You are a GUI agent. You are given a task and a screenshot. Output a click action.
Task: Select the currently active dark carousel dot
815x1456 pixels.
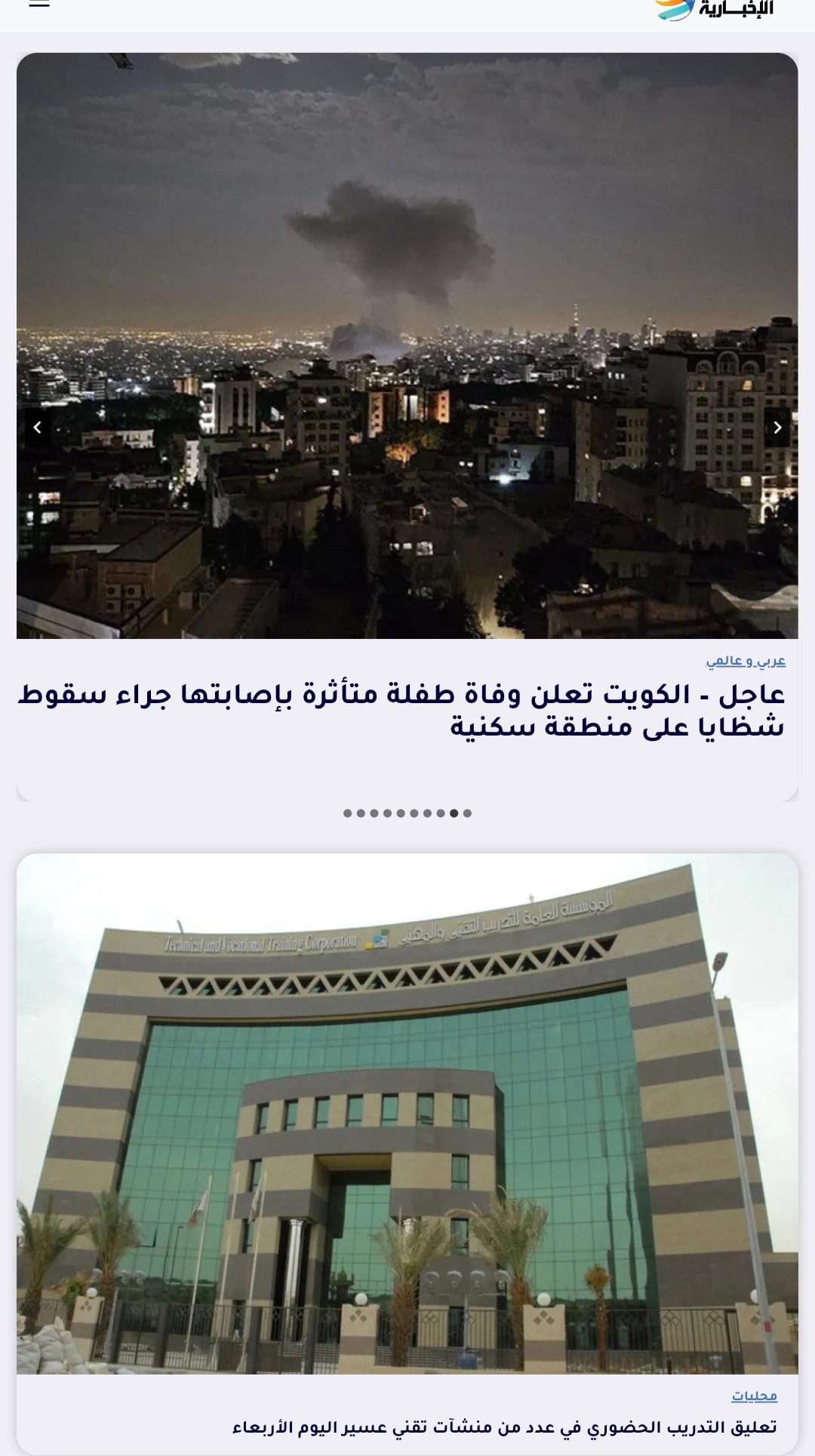454,814
